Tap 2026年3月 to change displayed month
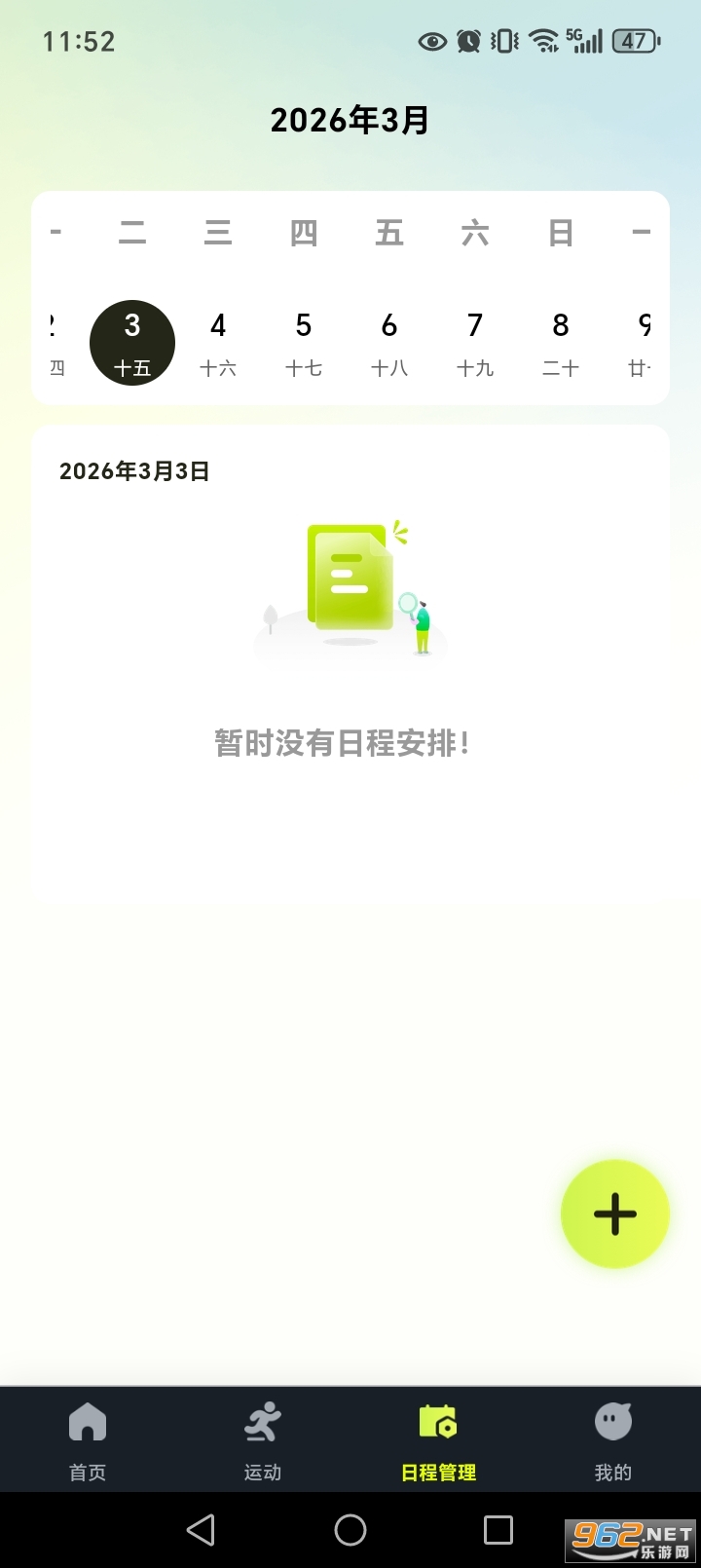The width and height of the screenshot is (701, 1568). [349, 119]
